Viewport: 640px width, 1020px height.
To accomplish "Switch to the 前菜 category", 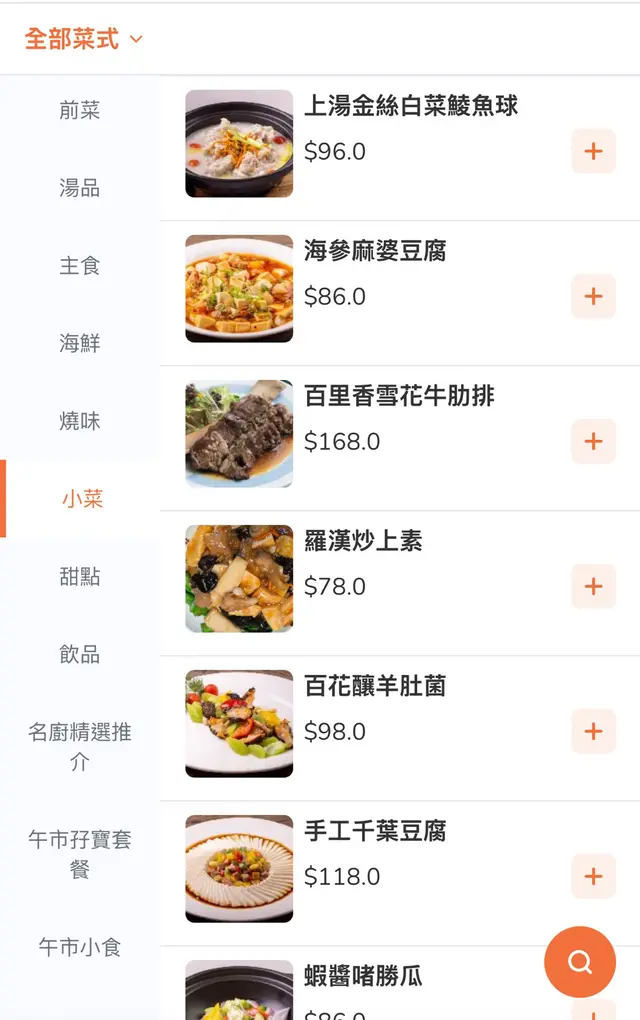I will point(80,110).
